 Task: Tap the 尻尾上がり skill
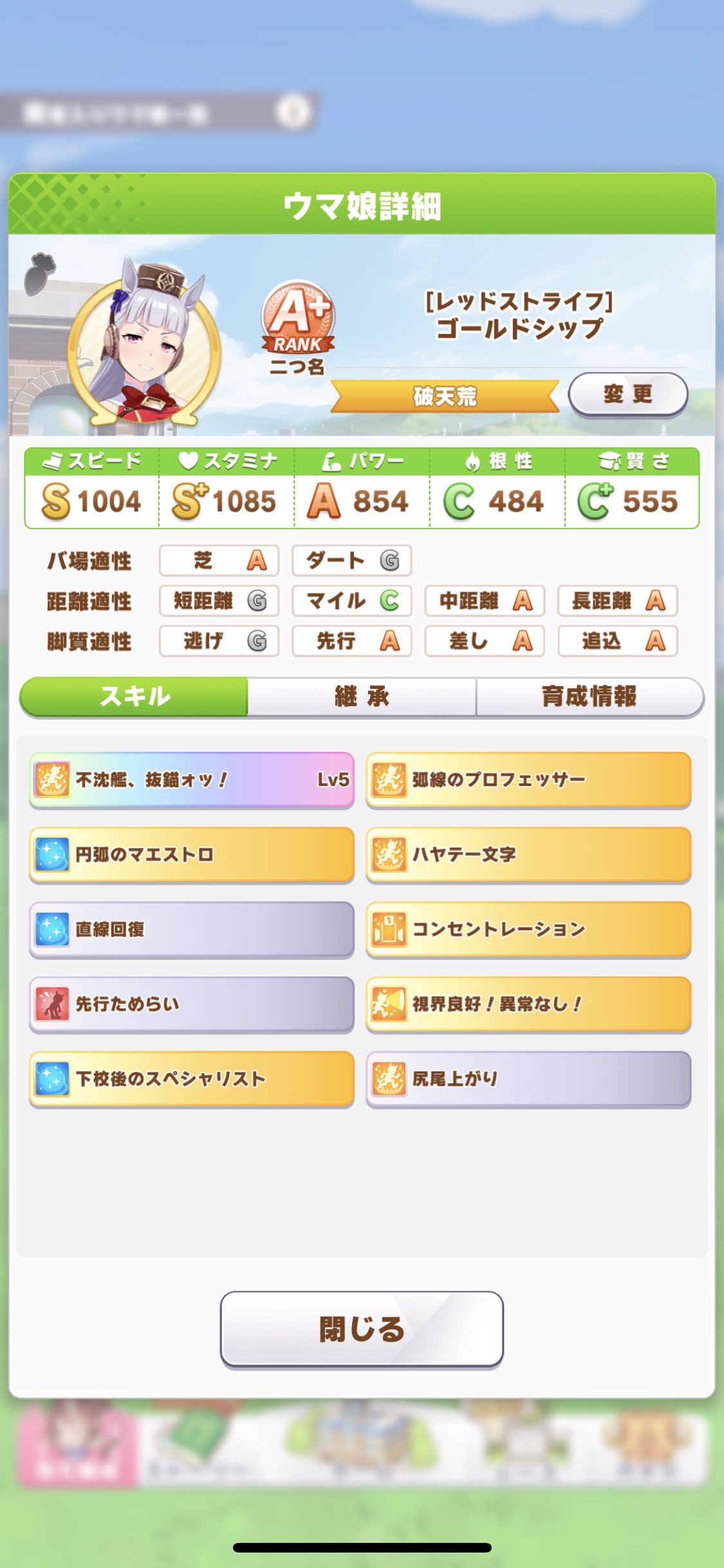click(x=528, y=1079)
